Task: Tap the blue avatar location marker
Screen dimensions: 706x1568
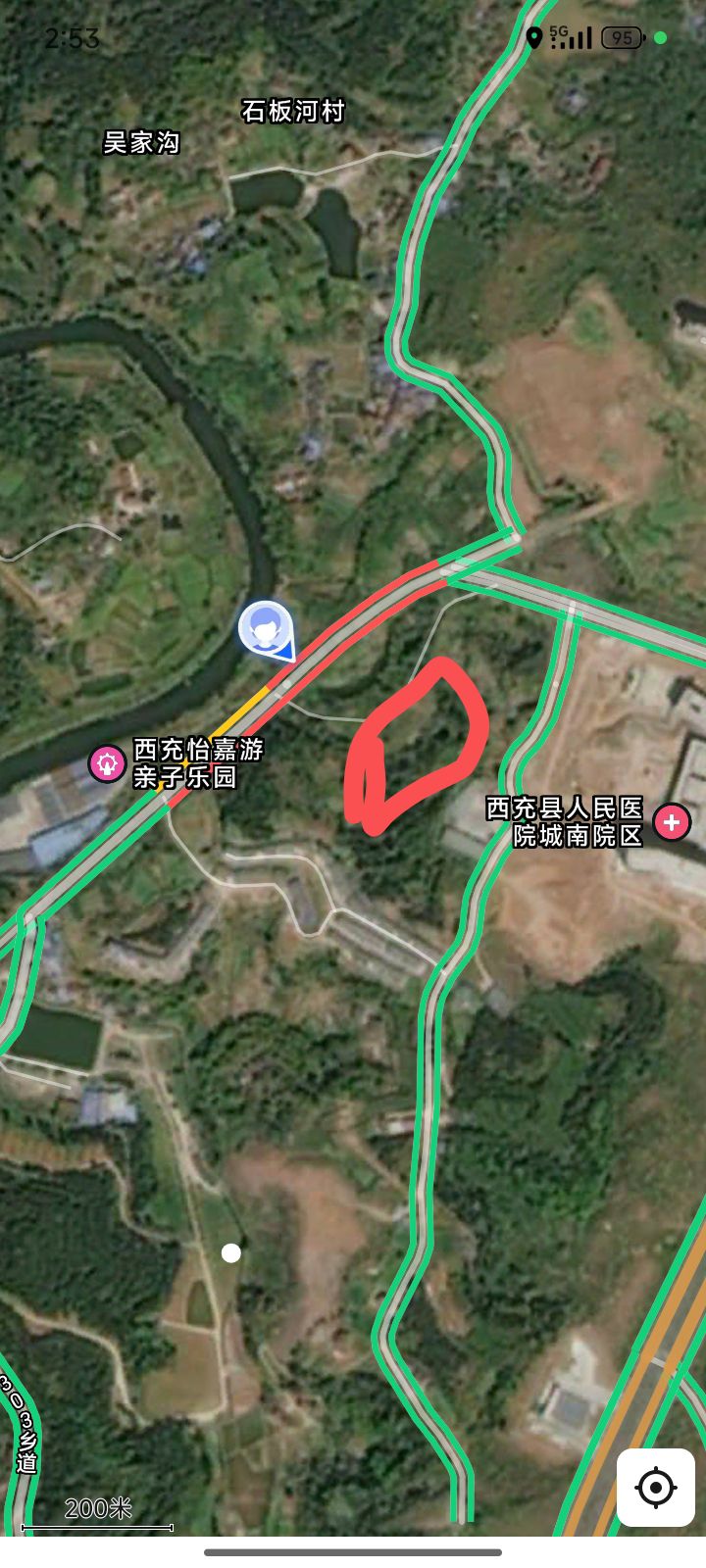Action: (x=266, y=628)
